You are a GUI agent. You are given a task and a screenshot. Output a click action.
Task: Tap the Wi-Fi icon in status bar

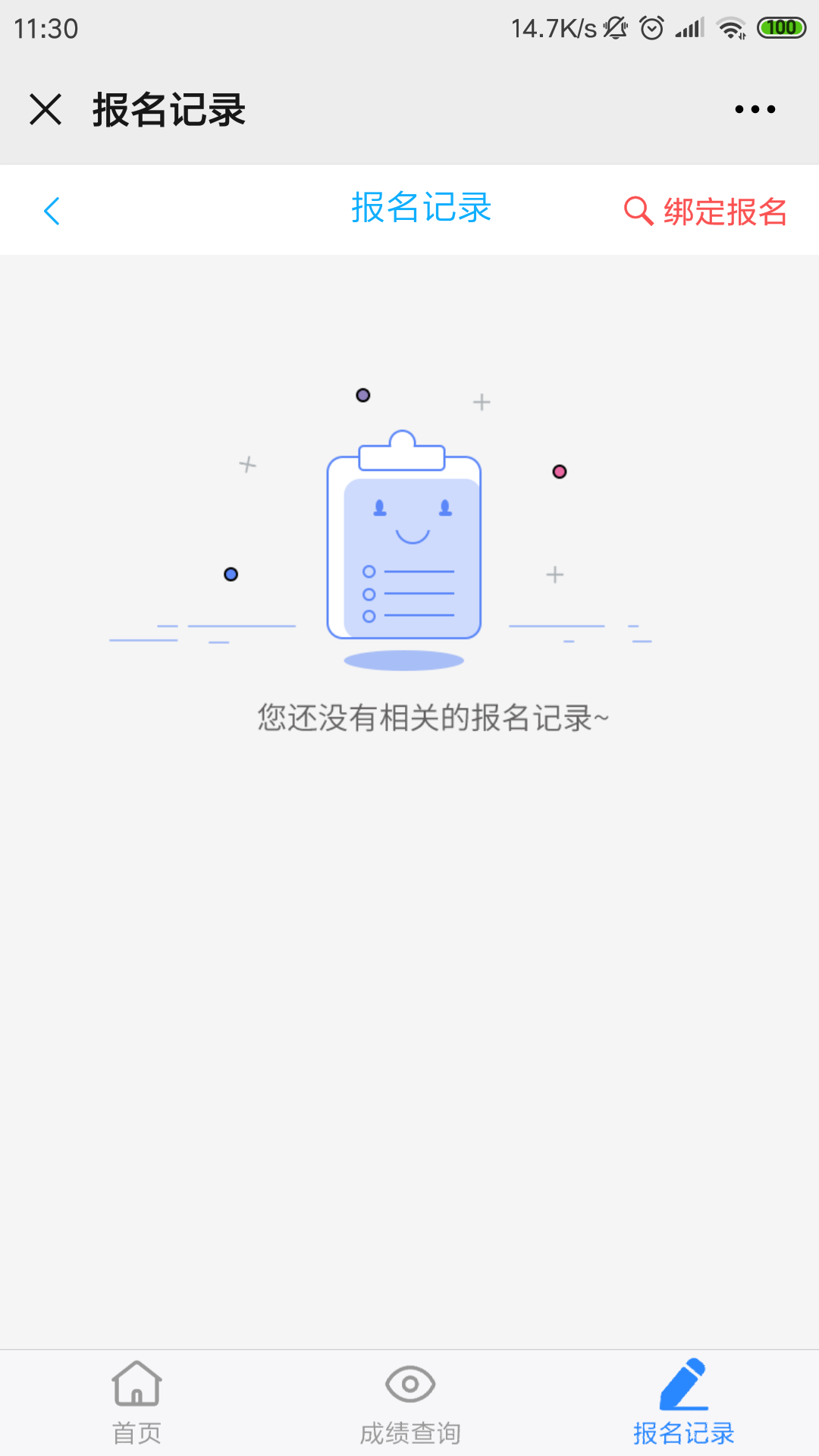click(730, 27)
